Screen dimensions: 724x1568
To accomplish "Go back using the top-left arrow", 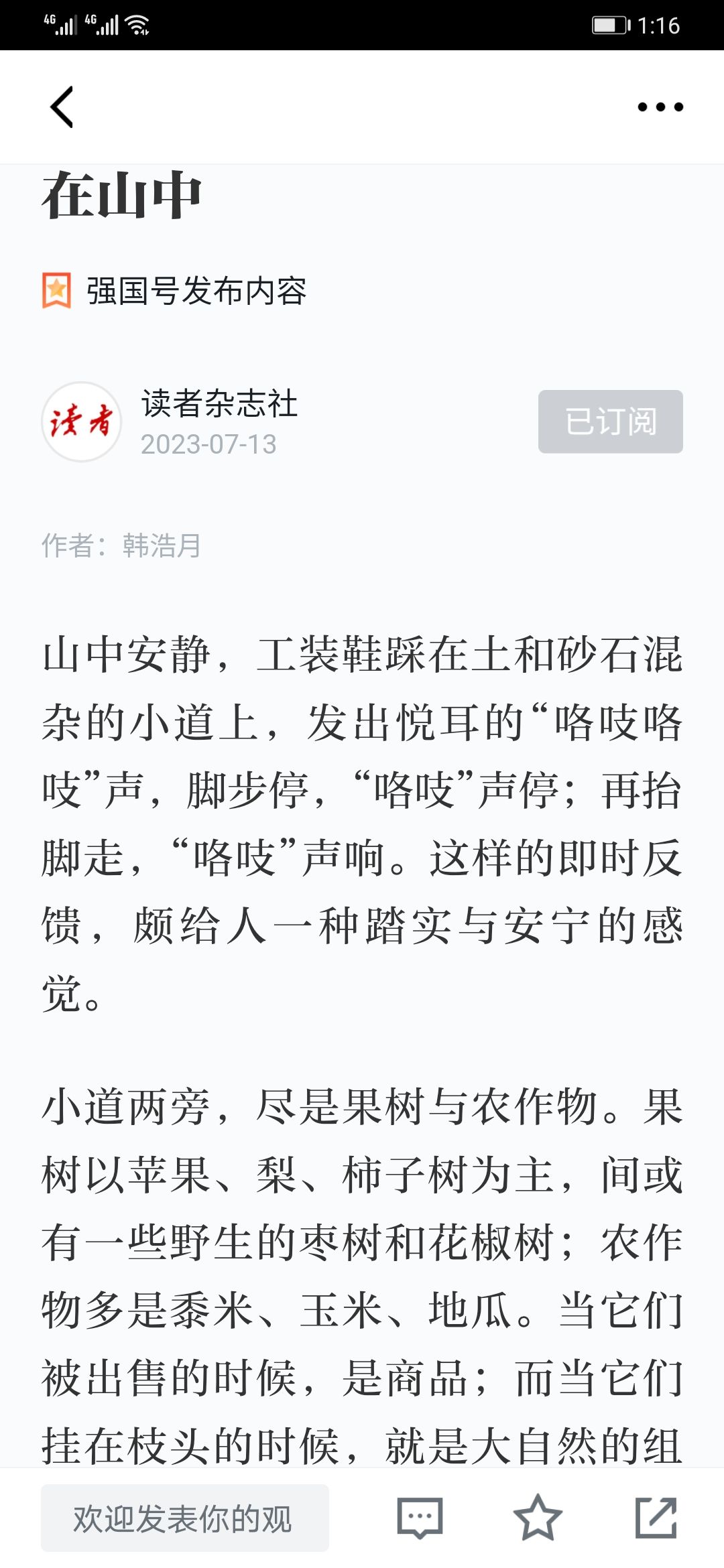I will 62,107.
